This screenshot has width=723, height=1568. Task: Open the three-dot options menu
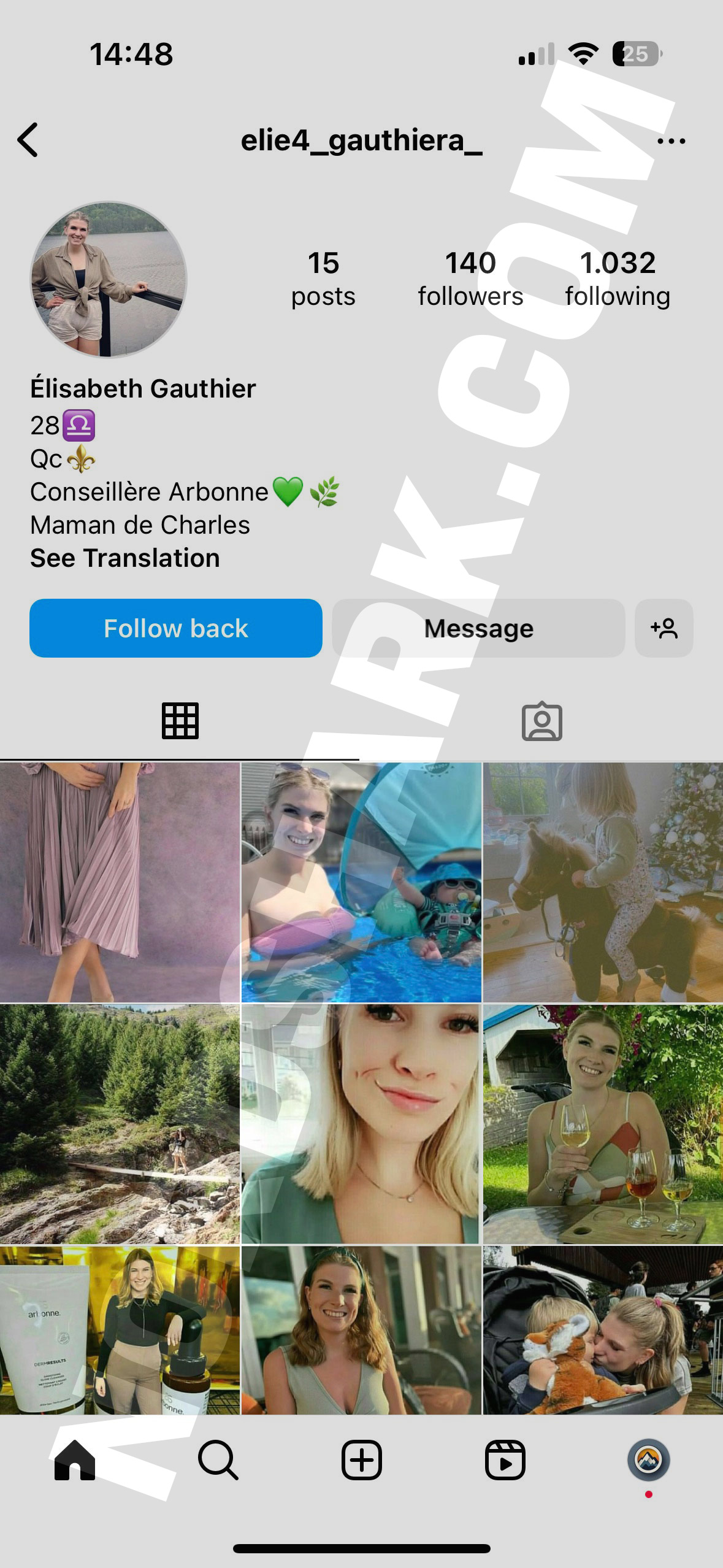click(671, 141)
